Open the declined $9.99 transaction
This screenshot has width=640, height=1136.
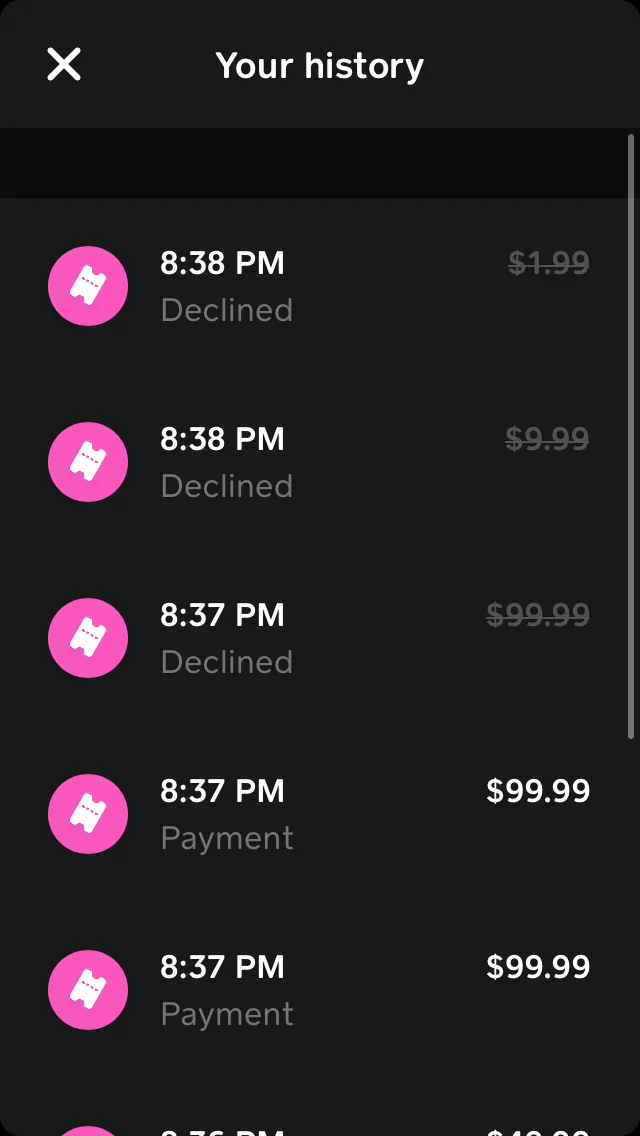pyautogui.click(x=320, y=462)
